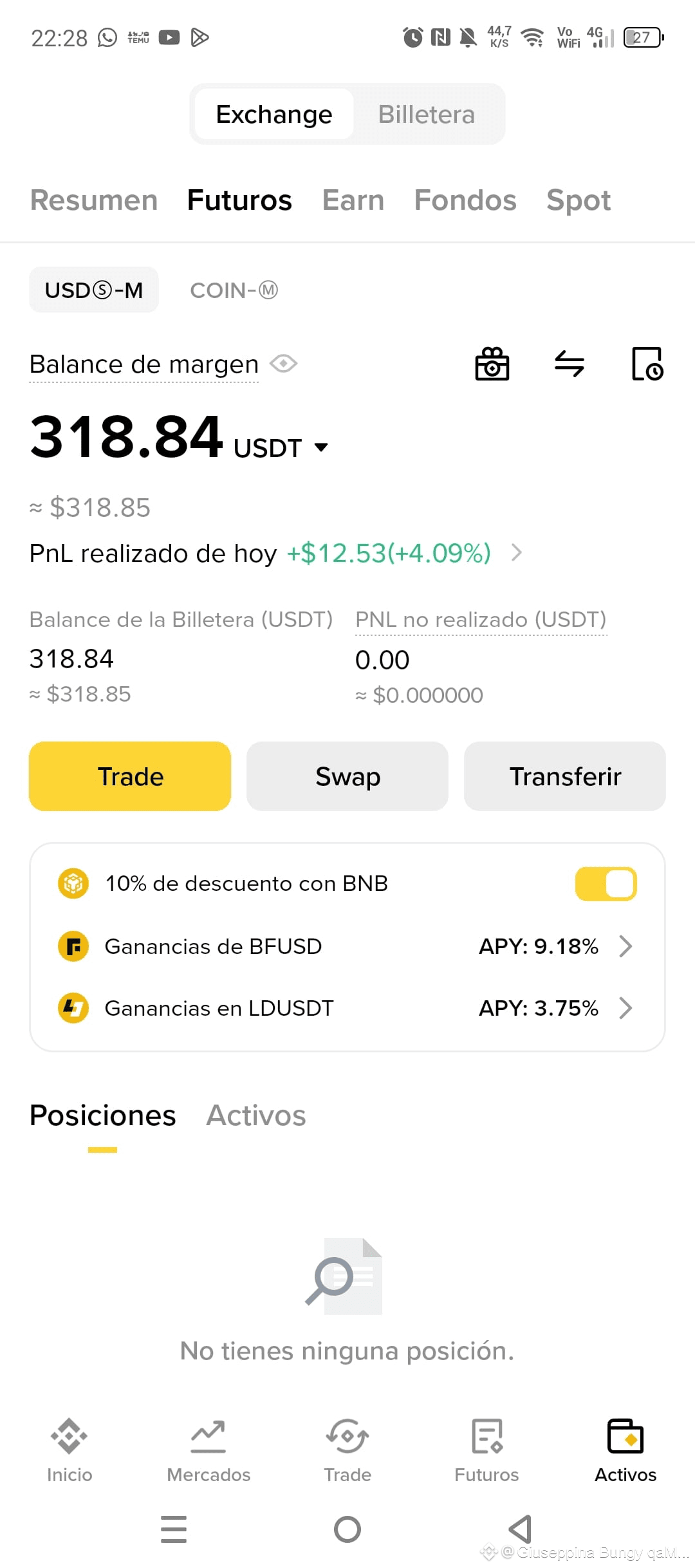Screen dimensions: 695x1568
Task: Open the Swap button
Action: (x=347, y=776)
